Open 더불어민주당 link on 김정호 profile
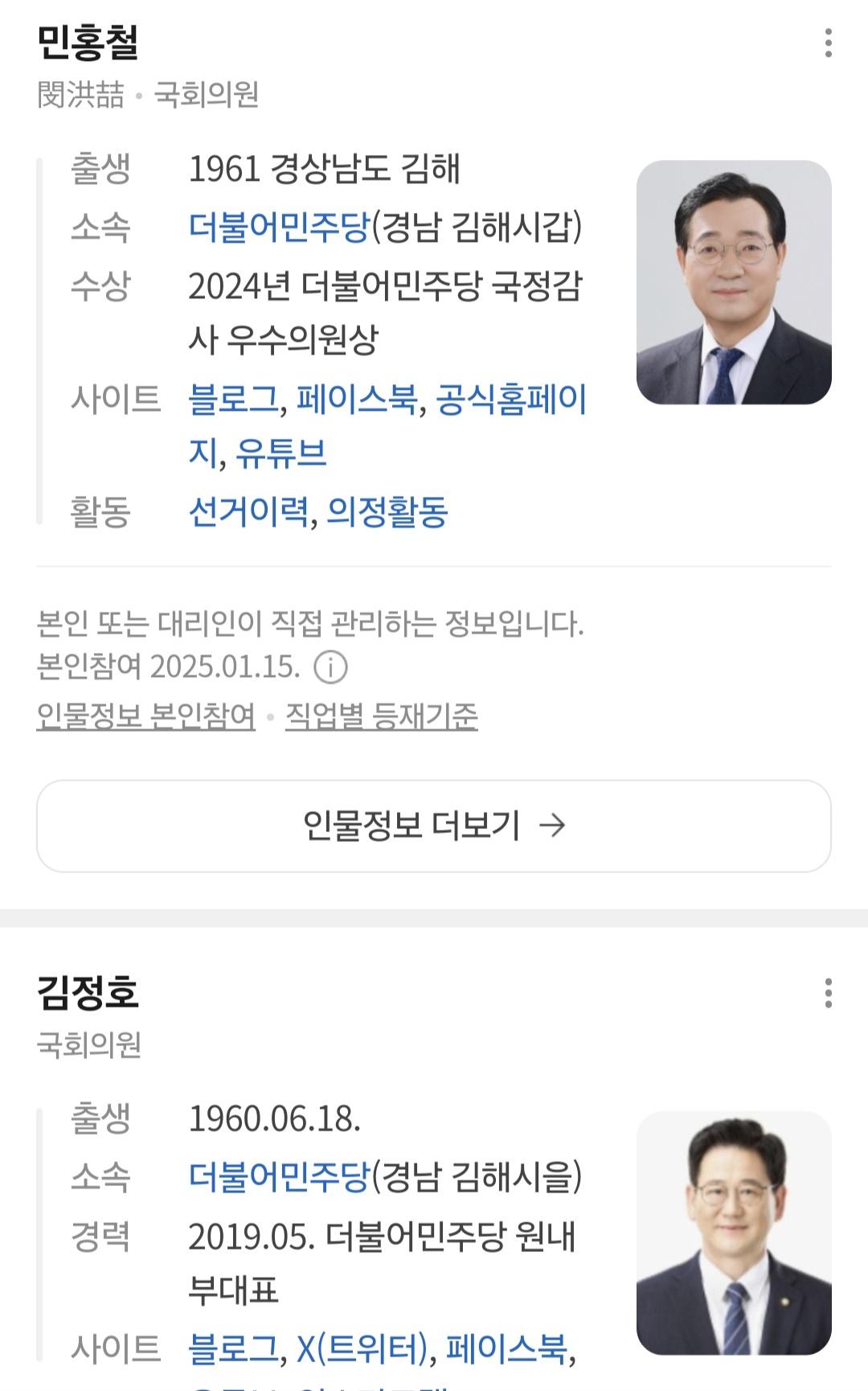868x1391 pixels. click(x=278, y=1177)
